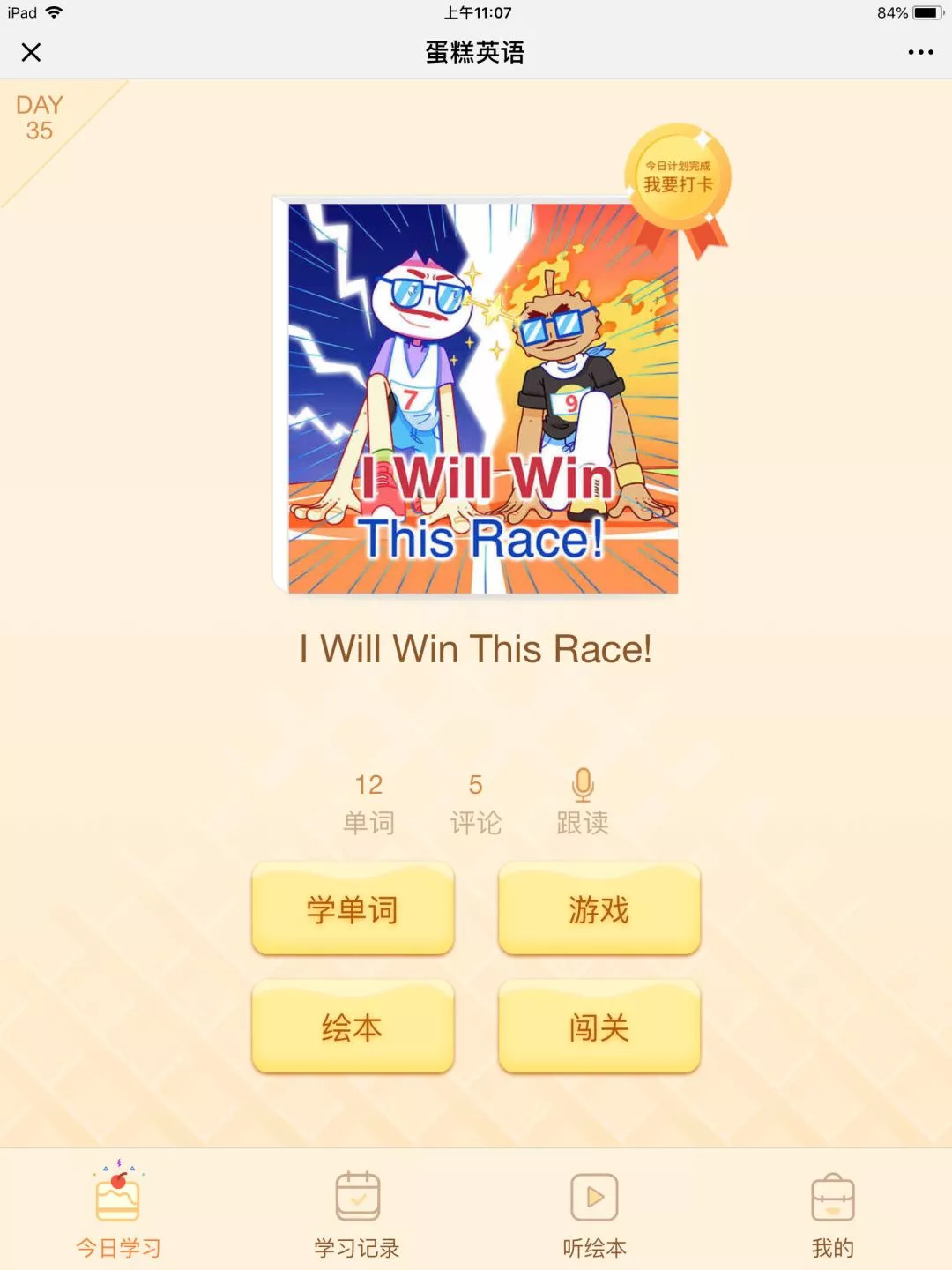
Task: Start the 学单词 vocabulary lesson
Action: (x=353, y=909)
